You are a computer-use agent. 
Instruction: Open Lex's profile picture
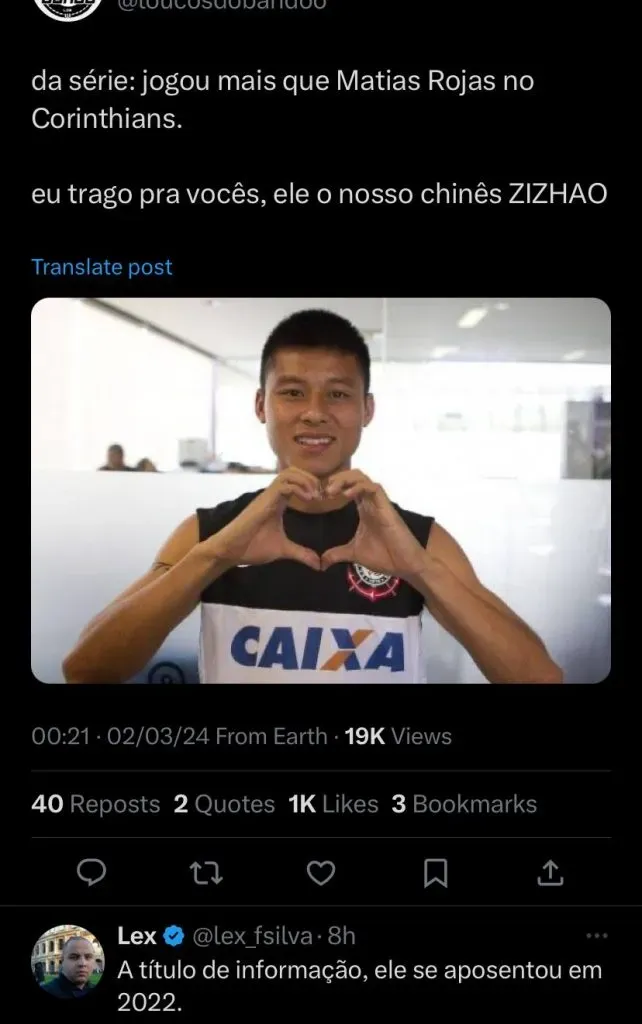pos(68,961)
